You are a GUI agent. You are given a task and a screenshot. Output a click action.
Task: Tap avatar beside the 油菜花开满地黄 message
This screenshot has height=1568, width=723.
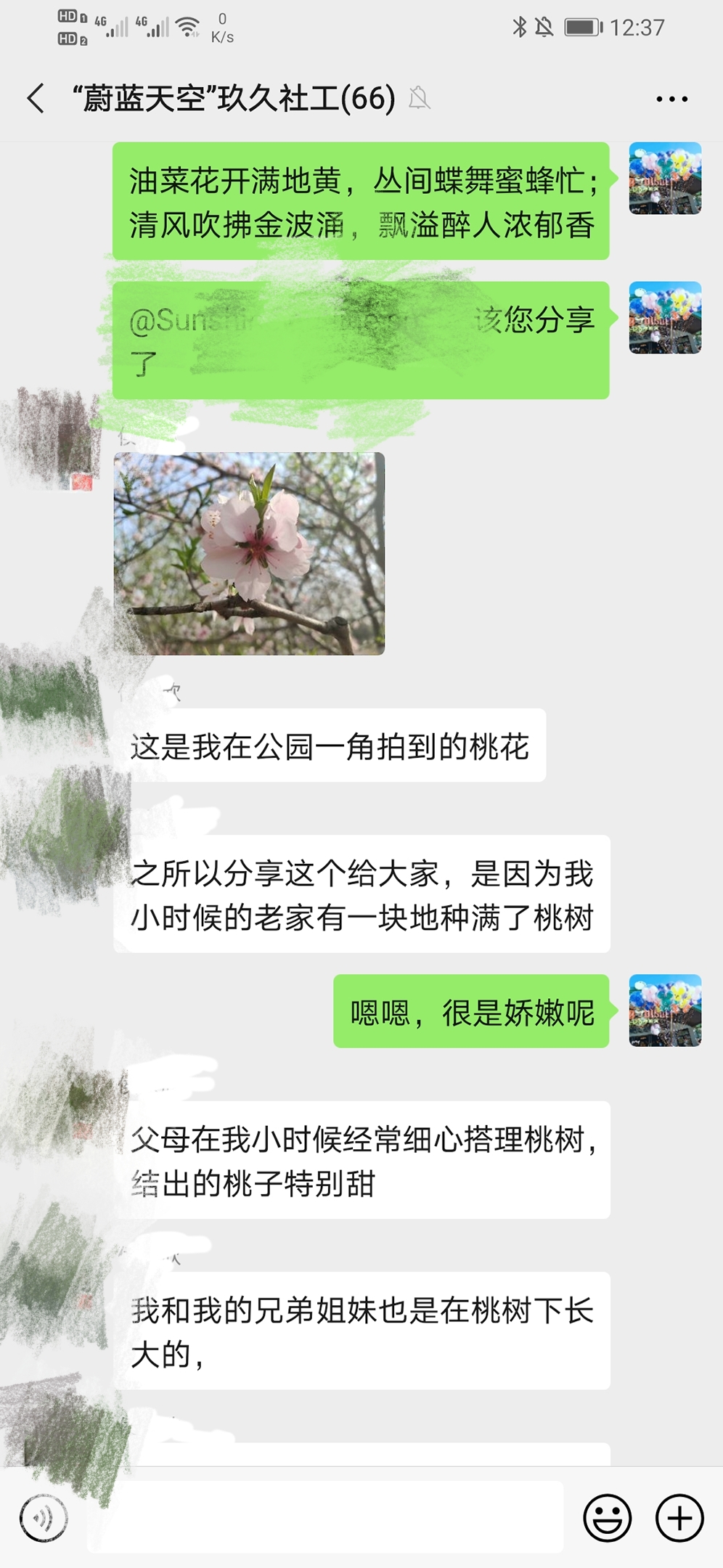665,179
